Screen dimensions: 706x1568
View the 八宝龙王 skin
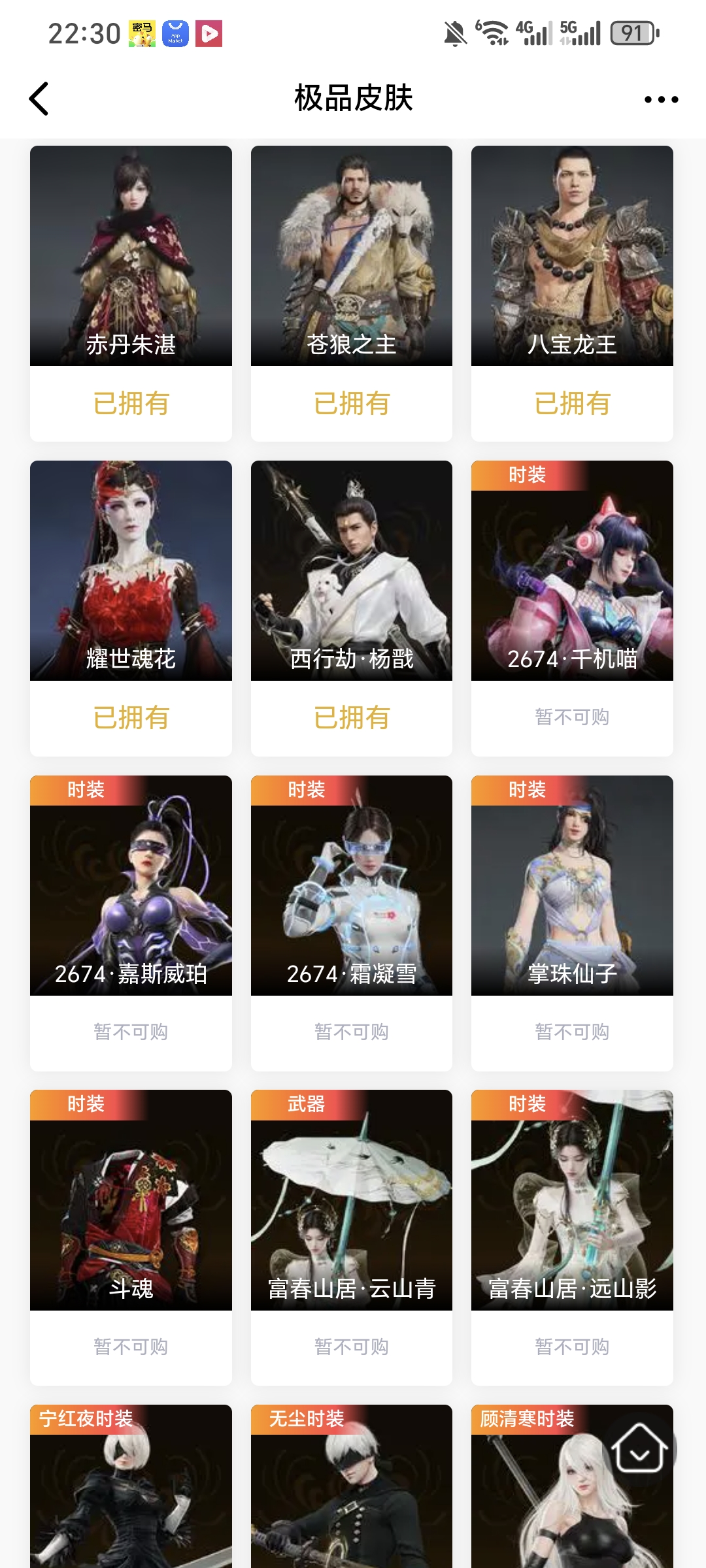tap(572, 256)
